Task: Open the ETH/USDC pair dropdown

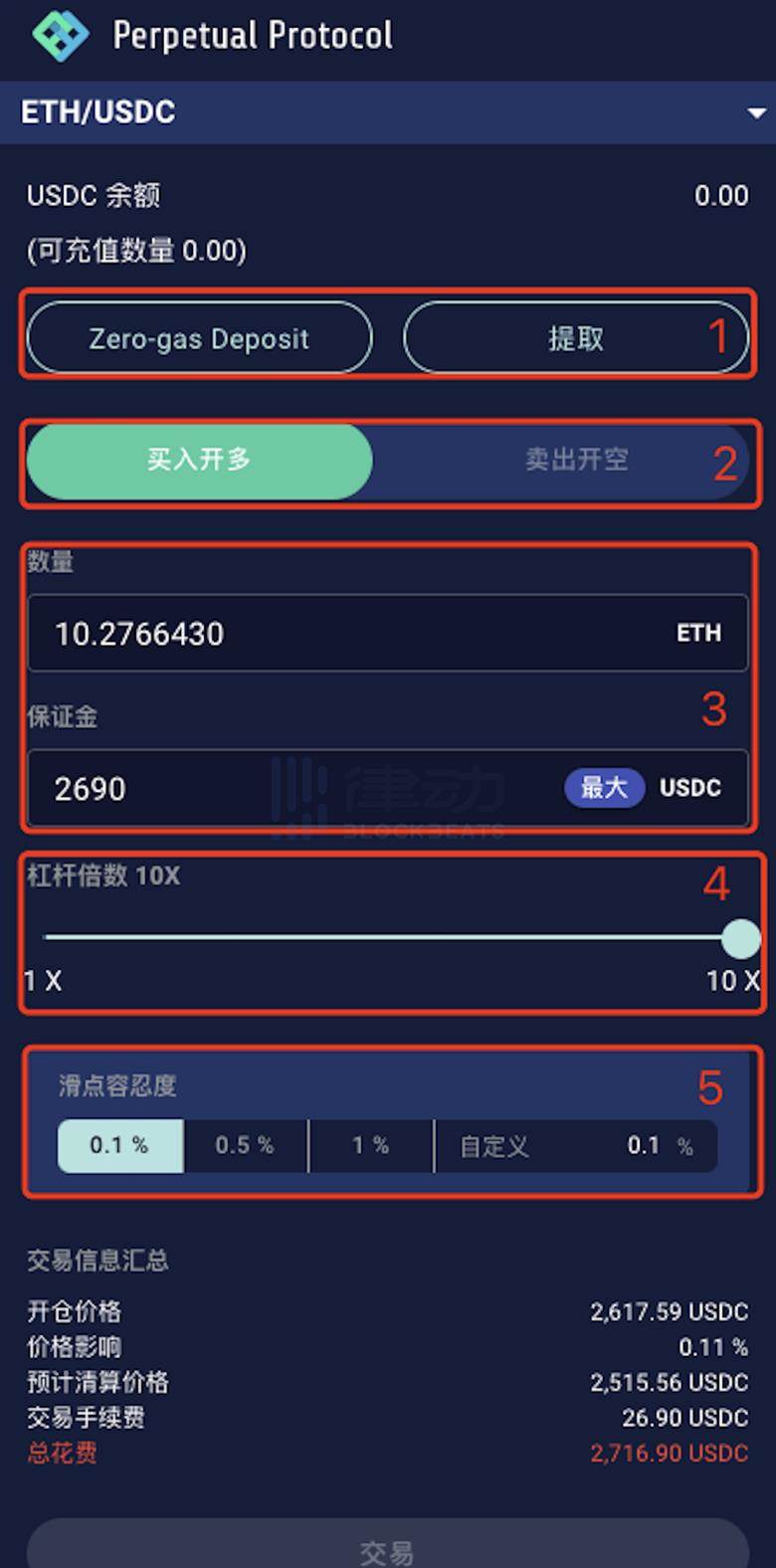Action: (x=756, y=112)
